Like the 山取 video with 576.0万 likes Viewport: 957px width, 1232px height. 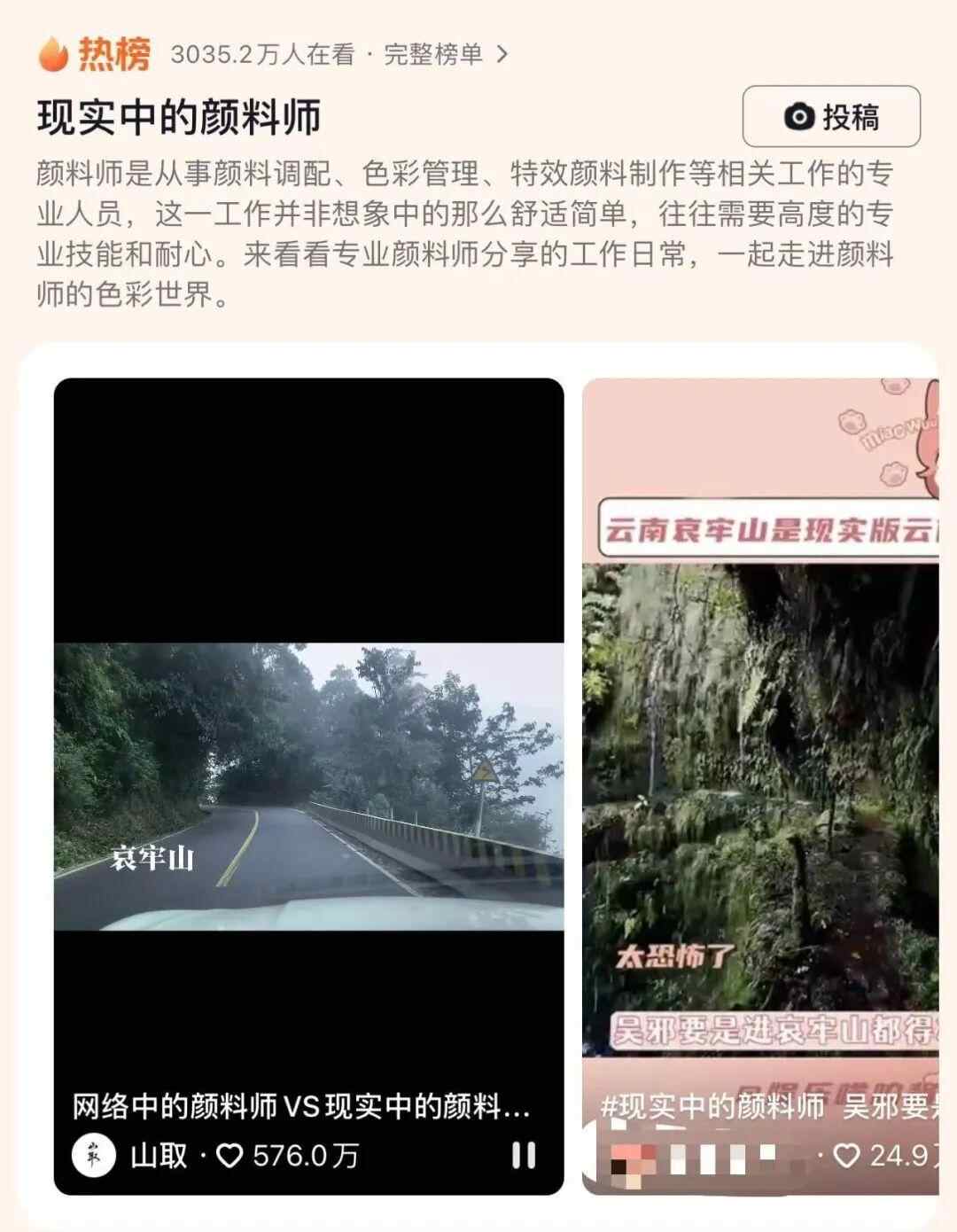point(230,1156)
